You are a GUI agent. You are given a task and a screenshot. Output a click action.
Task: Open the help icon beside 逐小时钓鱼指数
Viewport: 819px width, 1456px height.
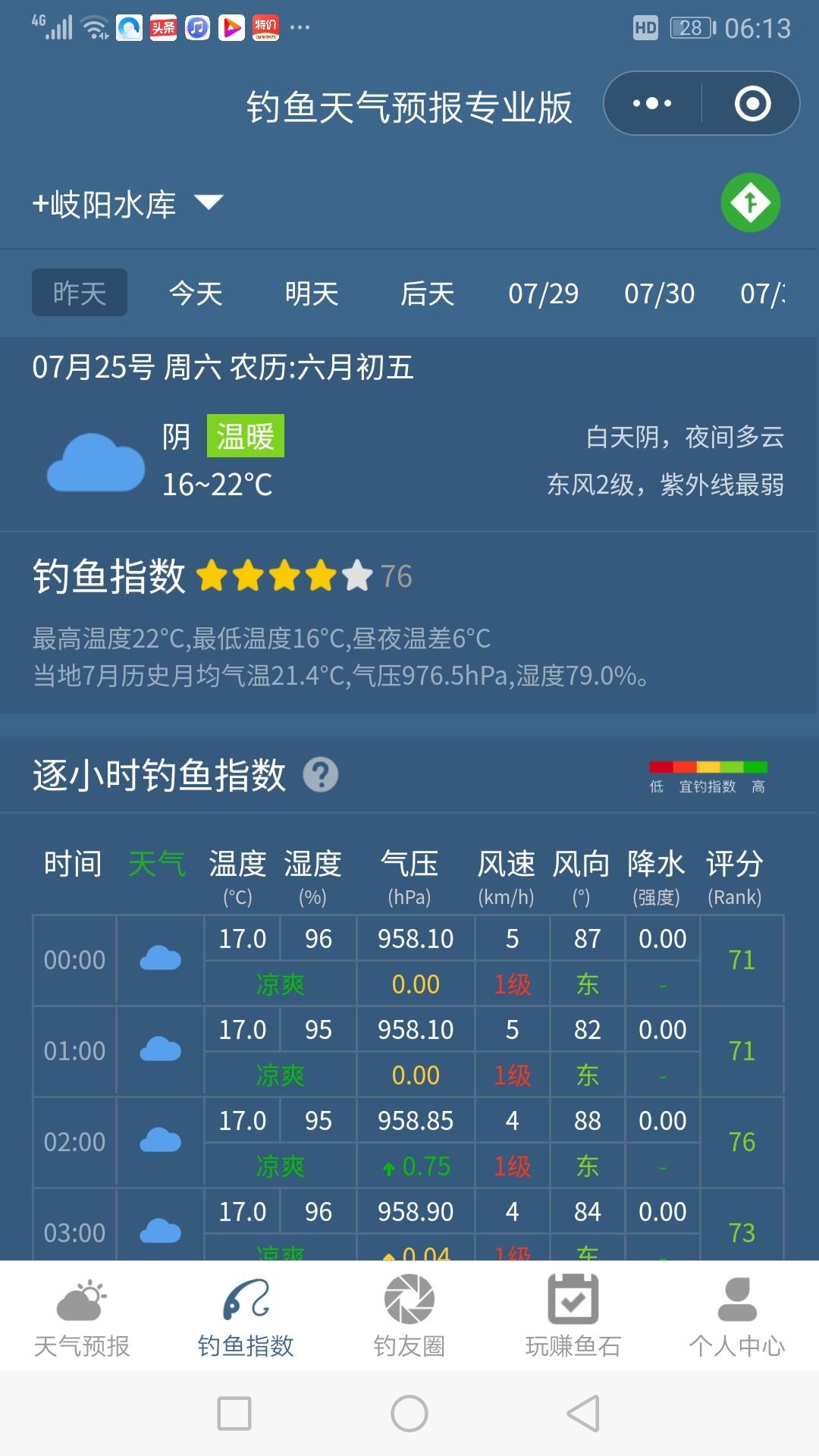coord(321,775)
